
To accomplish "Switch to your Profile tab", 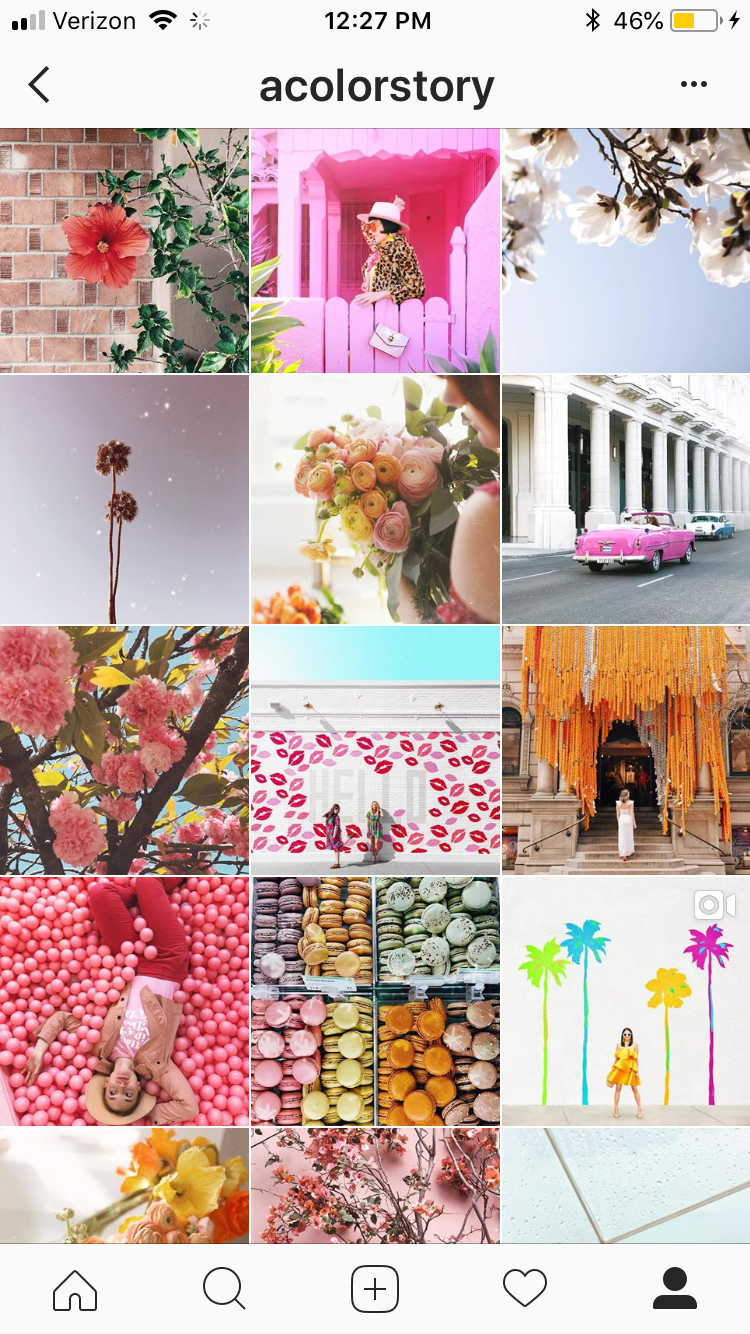I will 674,1289.
